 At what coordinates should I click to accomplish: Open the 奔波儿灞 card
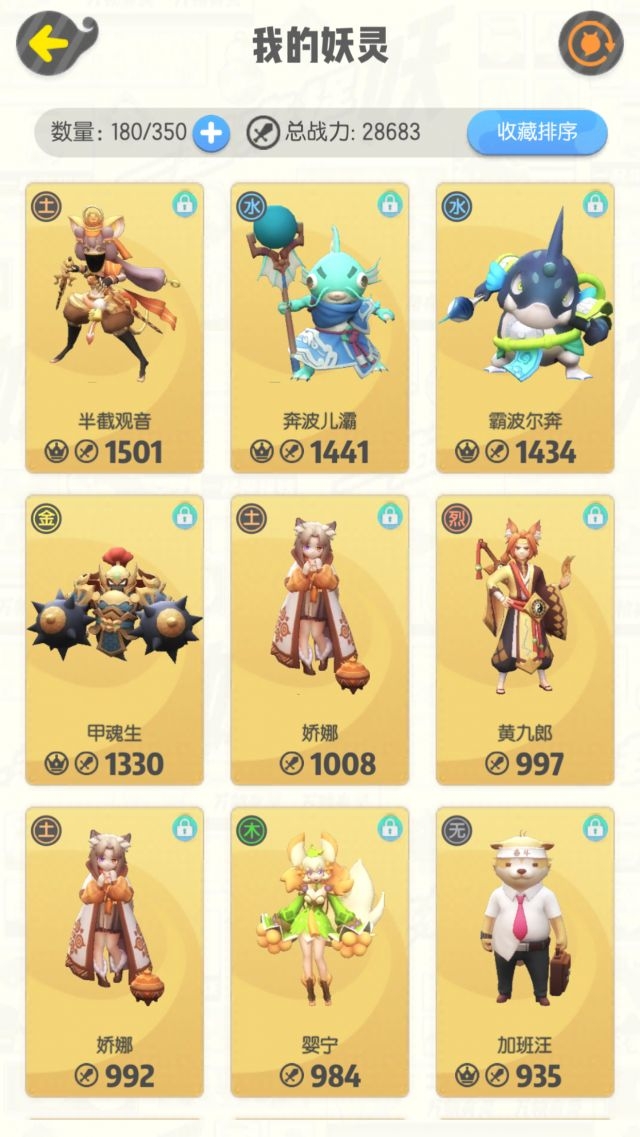tap(320, 327)
